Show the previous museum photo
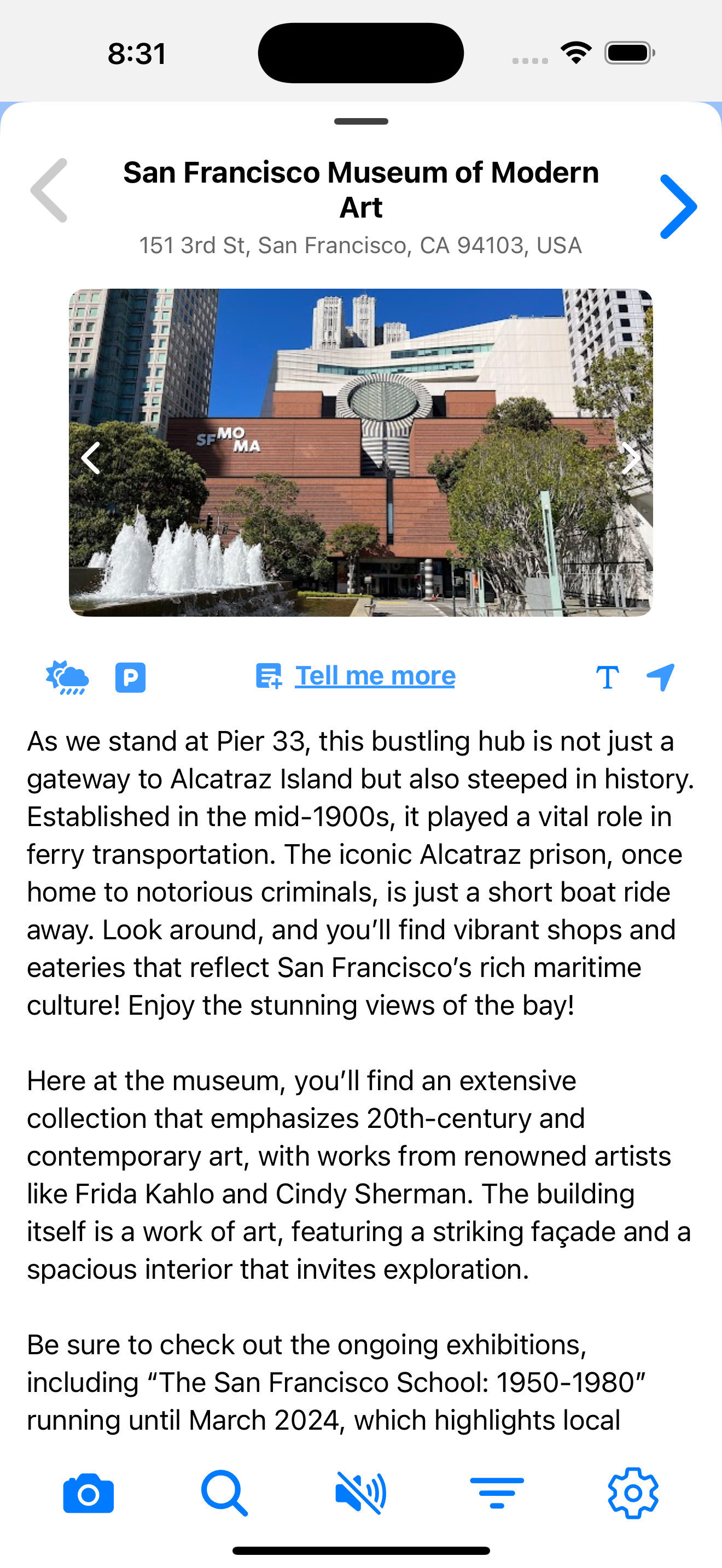 click(91, 458)
